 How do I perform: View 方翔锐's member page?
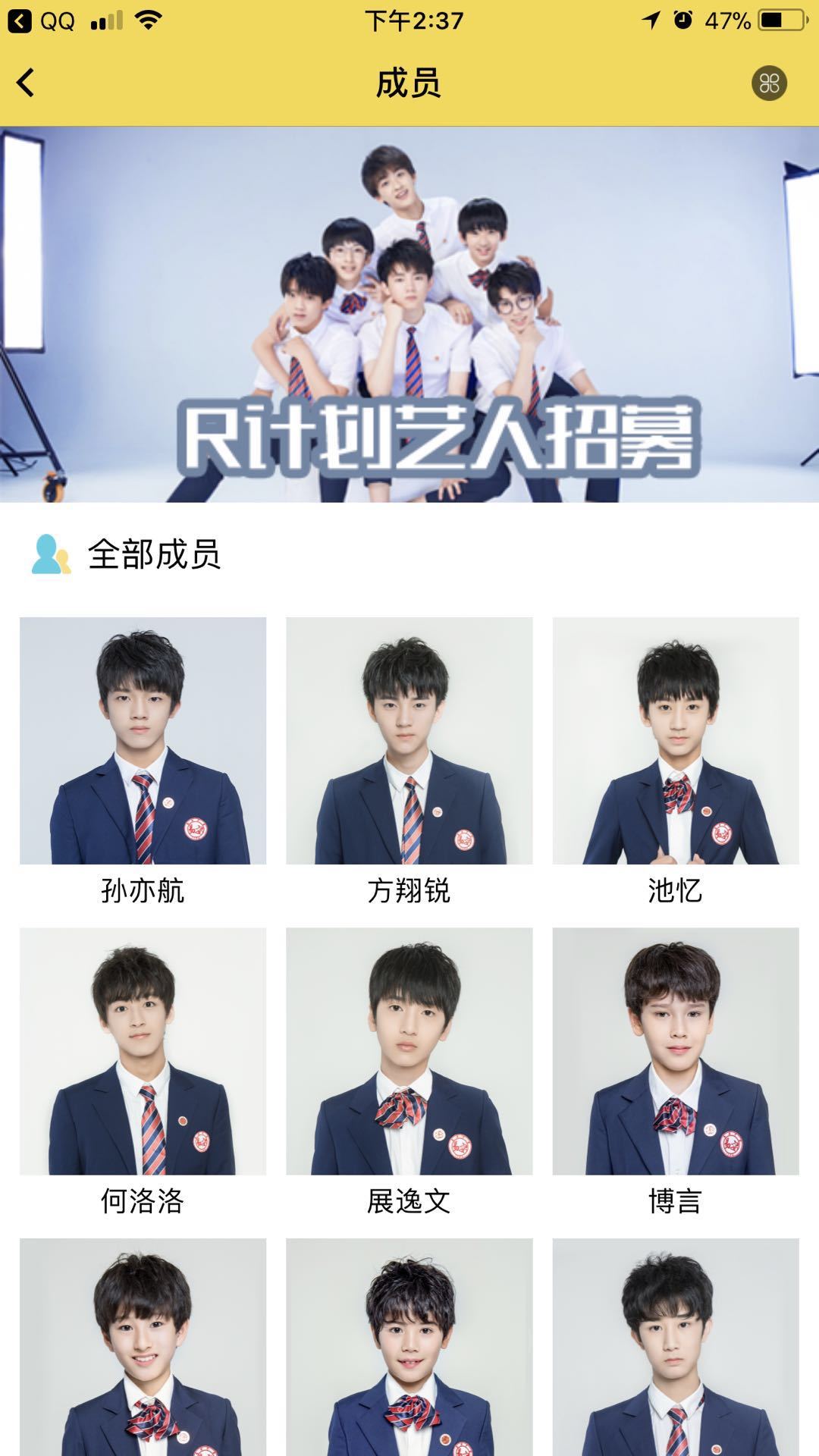pyautogui.click(x=409, y=741)
